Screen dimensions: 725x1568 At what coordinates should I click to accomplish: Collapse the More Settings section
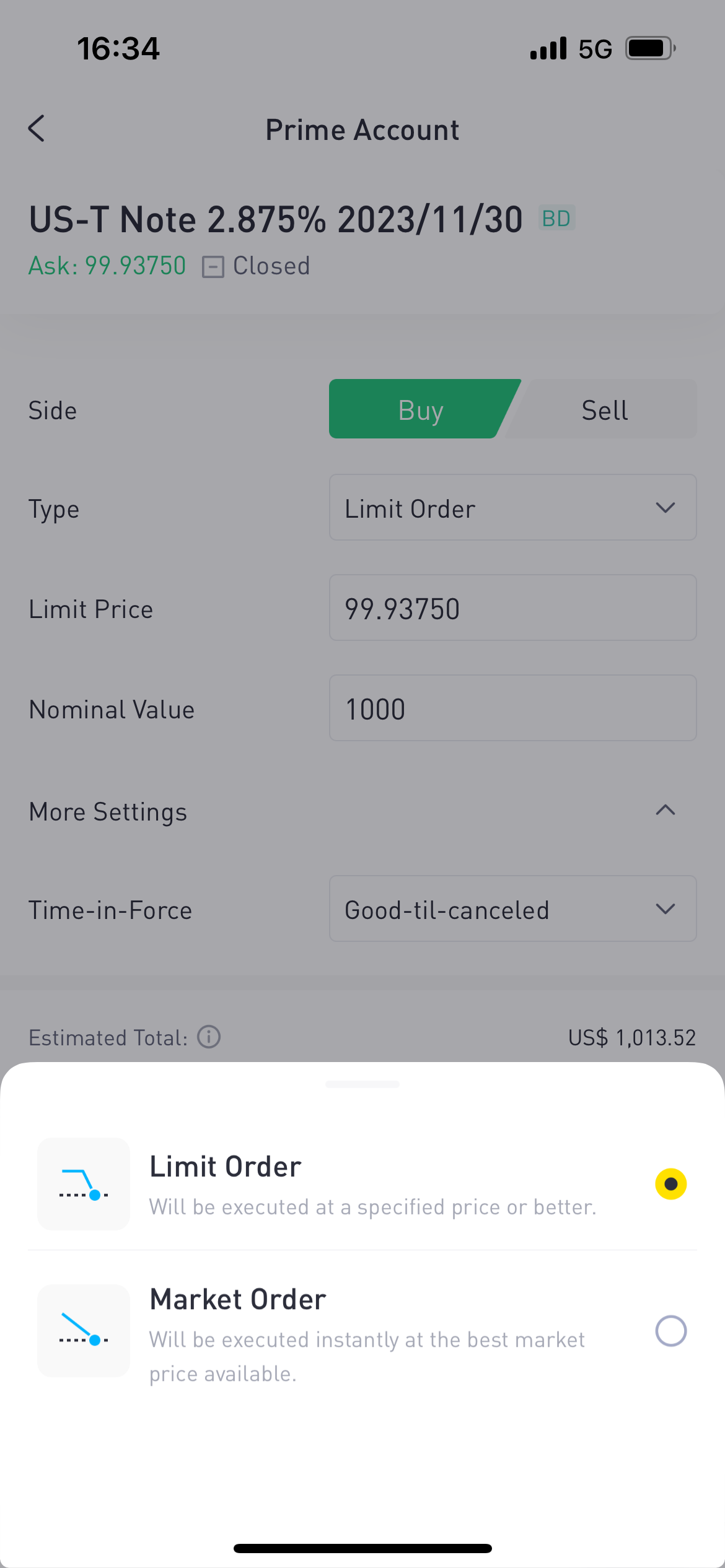[x=665, y=811]
